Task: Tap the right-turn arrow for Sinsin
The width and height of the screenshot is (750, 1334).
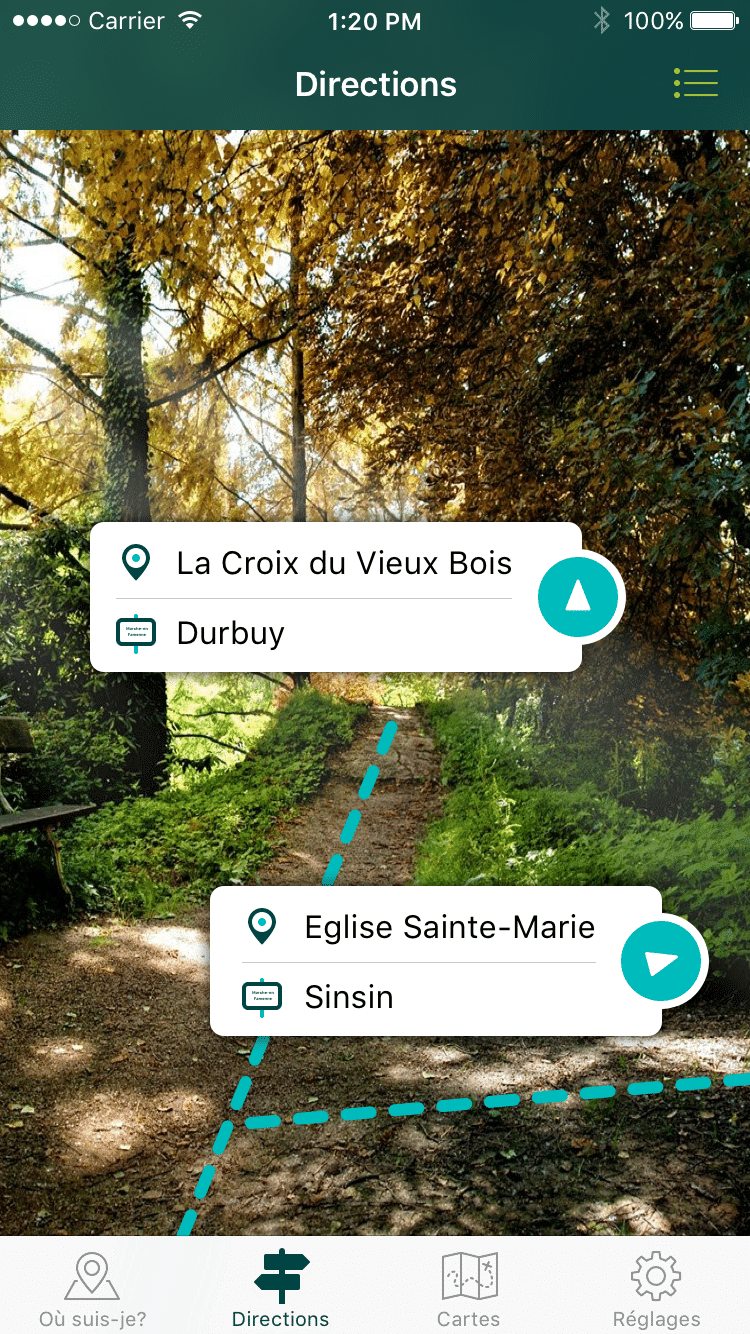Action: click(662, 961)
